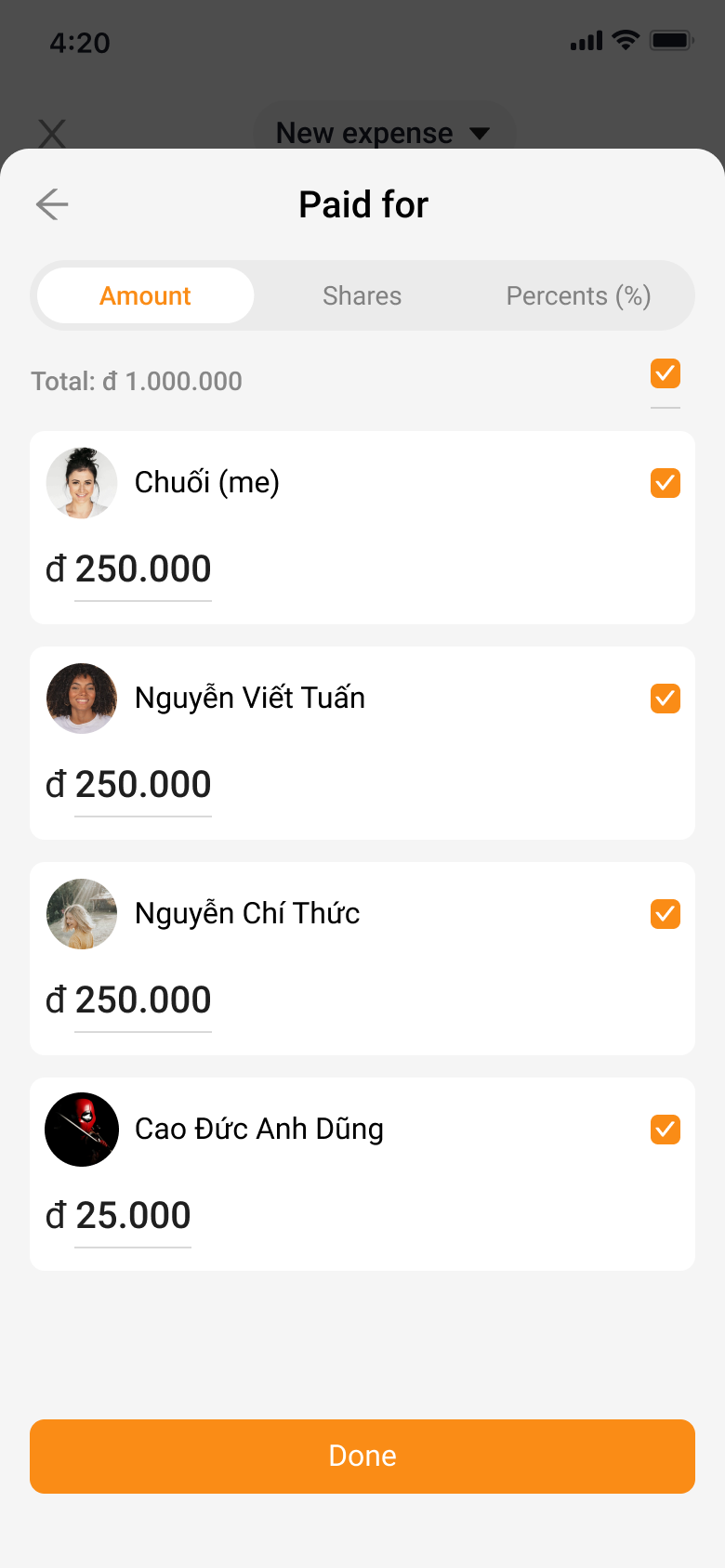Untick Cao Đức Anh Dũng's checkbox
725x1568 pixels.
(x=666, y=1130)
